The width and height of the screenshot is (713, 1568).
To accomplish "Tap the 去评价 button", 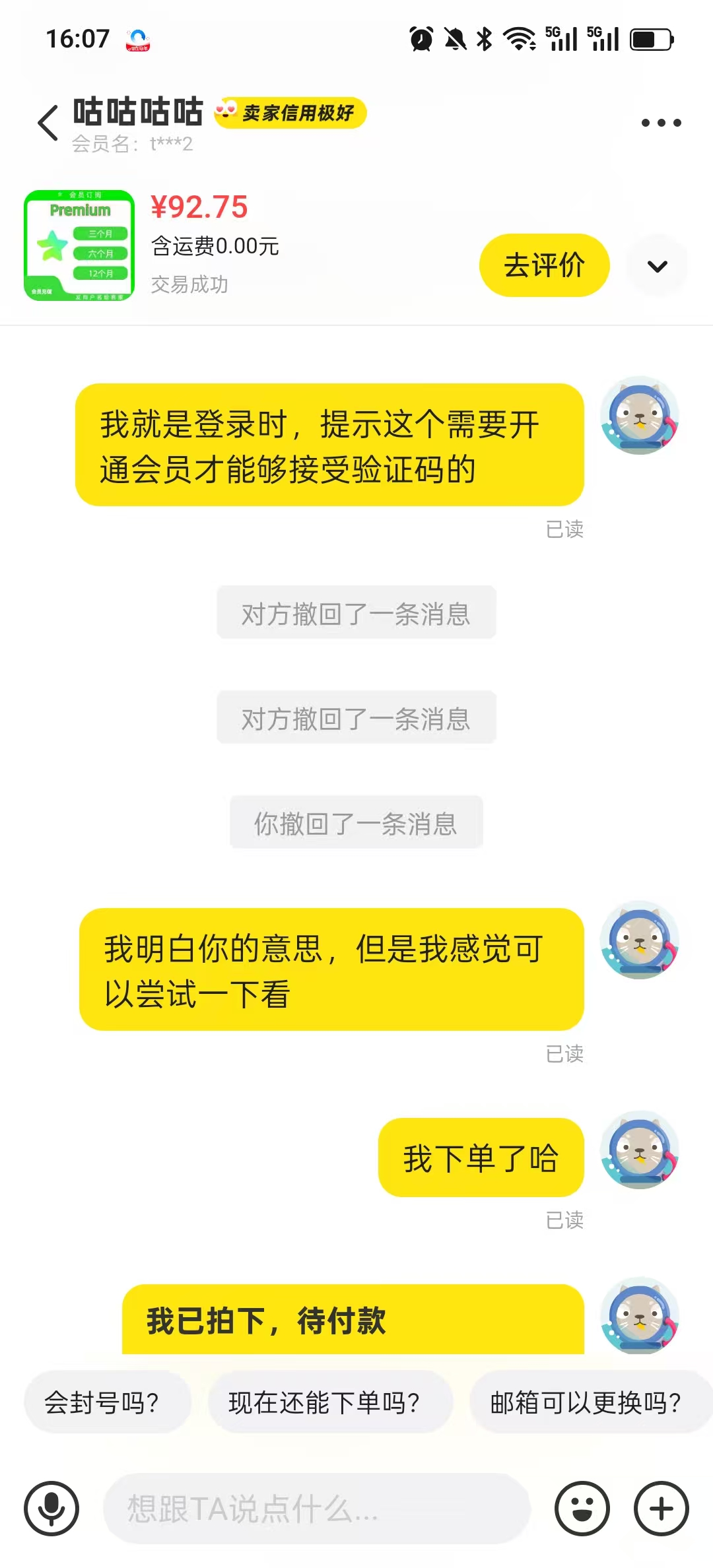I will pyautogui.click(x=544, y=265).
